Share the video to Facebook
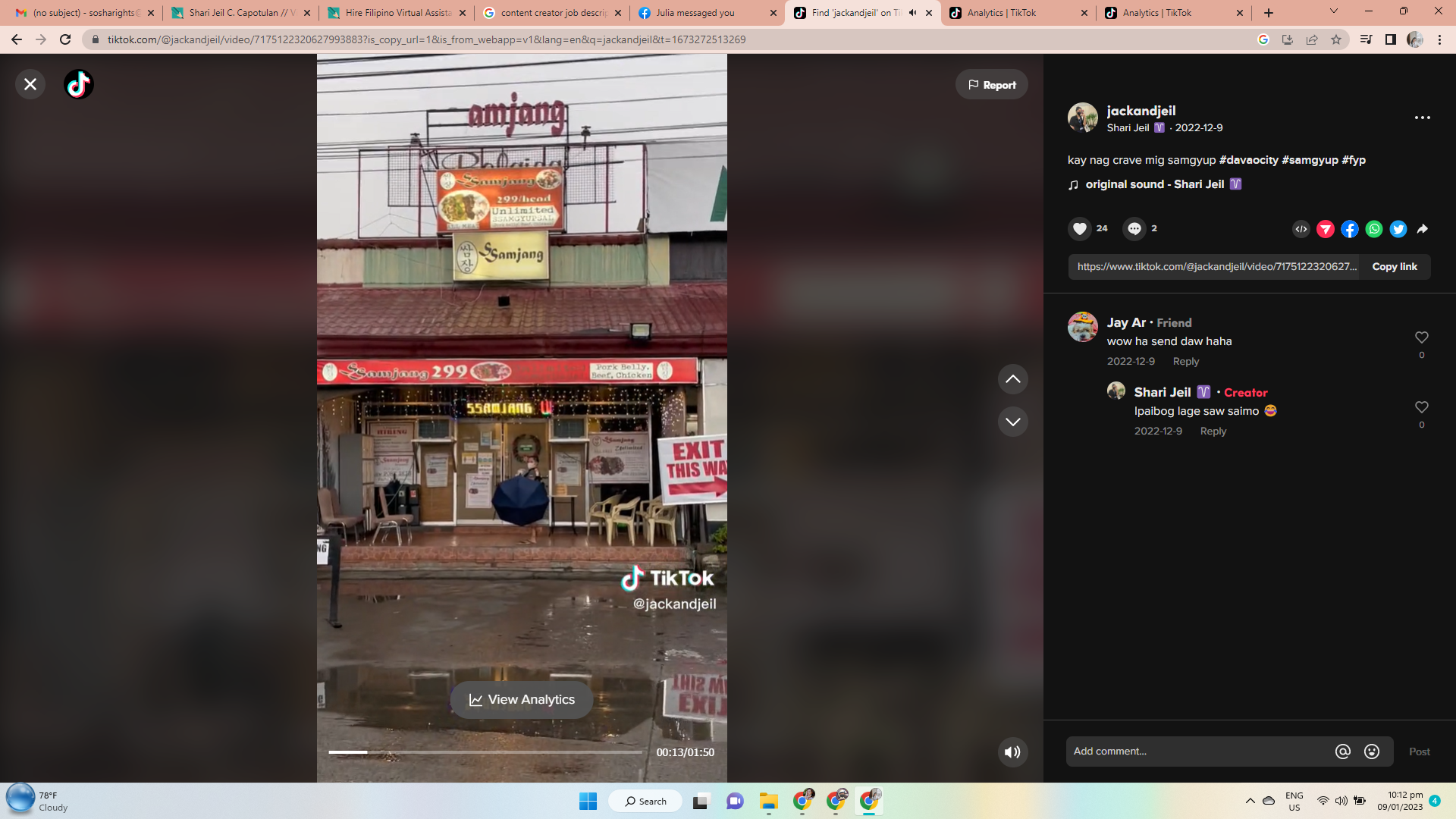Screen dimensions: 1456x819 [x=1349, y=229]
